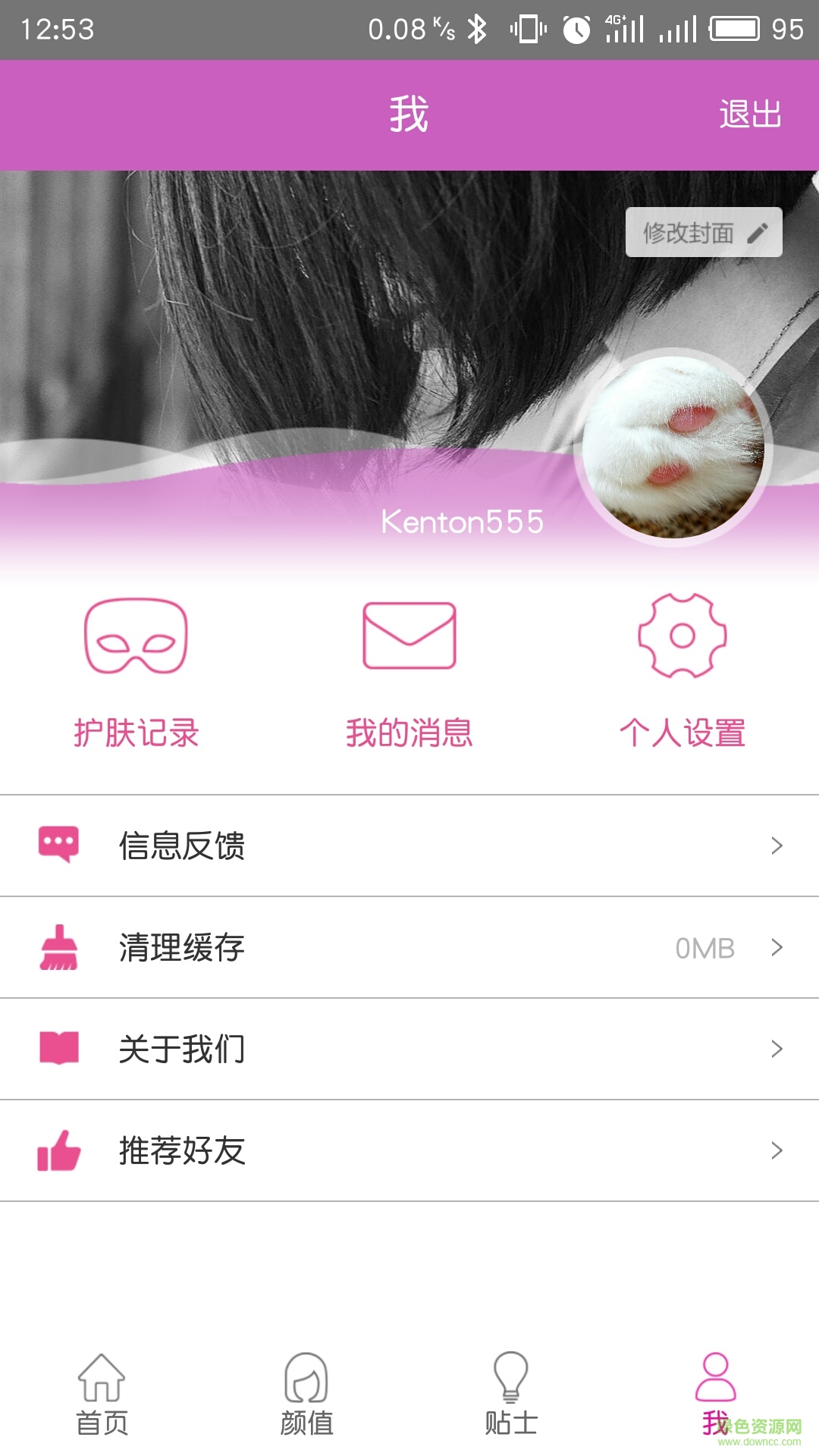Viewport: 819px width, 1456px height.
Task: Click the 修改封面 edit cover button
Action: (704, 233)
